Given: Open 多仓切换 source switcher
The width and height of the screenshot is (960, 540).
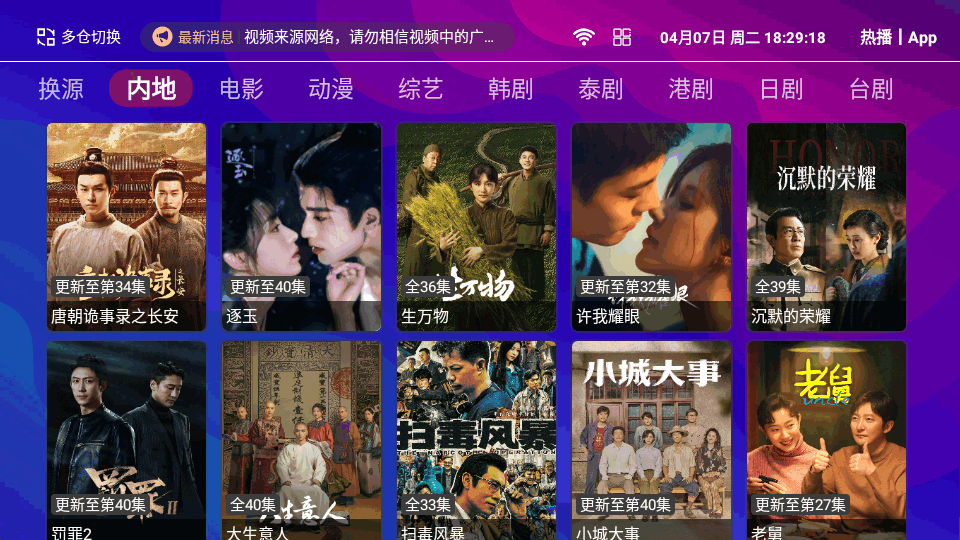Looking at the screenshot, I should coord(79,37).
